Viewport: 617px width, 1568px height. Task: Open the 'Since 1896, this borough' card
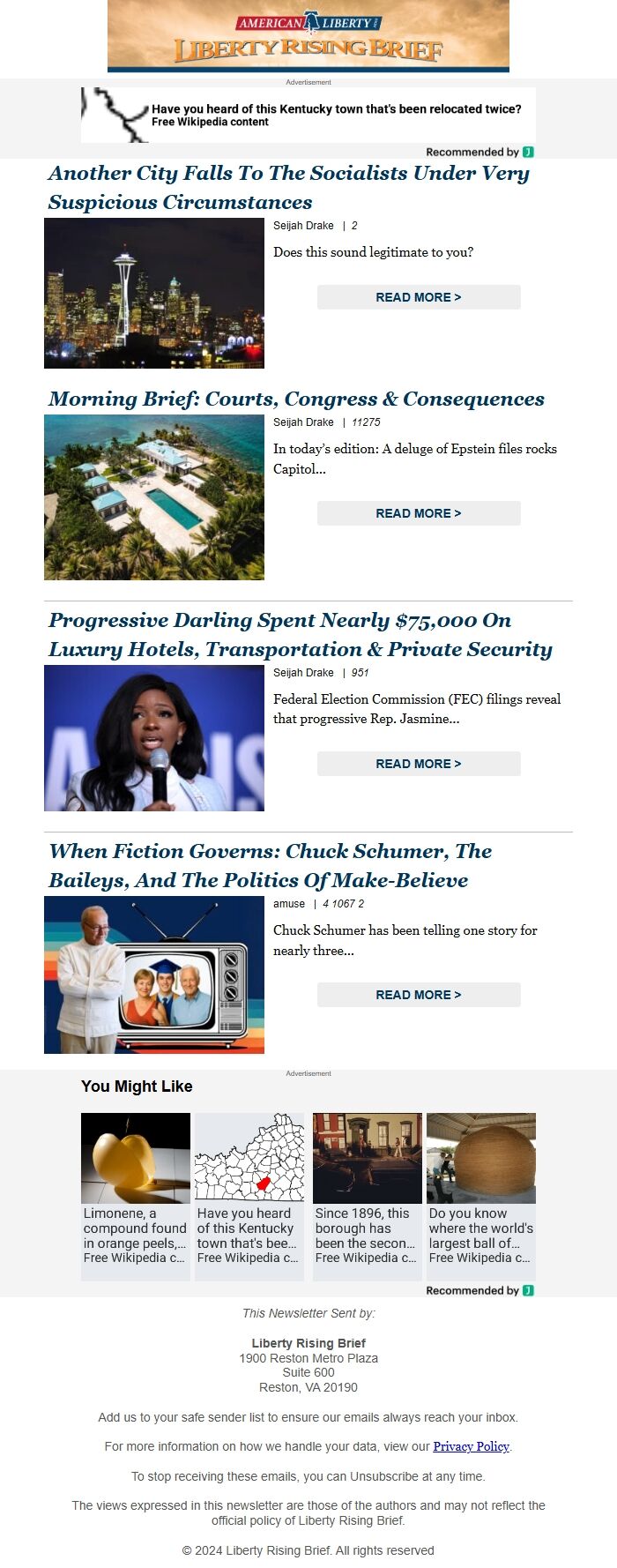[x=368, y=1195]
